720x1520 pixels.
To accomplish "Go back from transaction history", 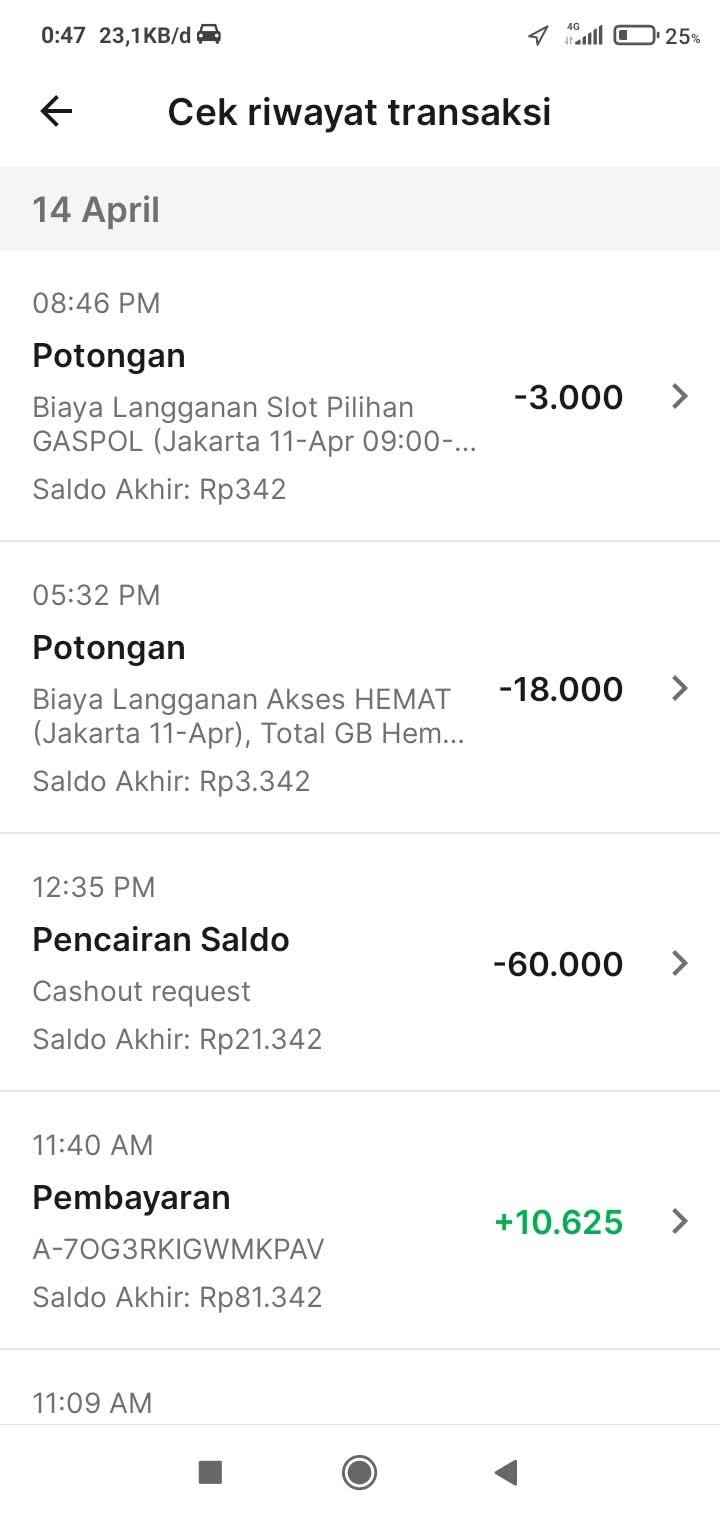I will click(x=56, y=112).
